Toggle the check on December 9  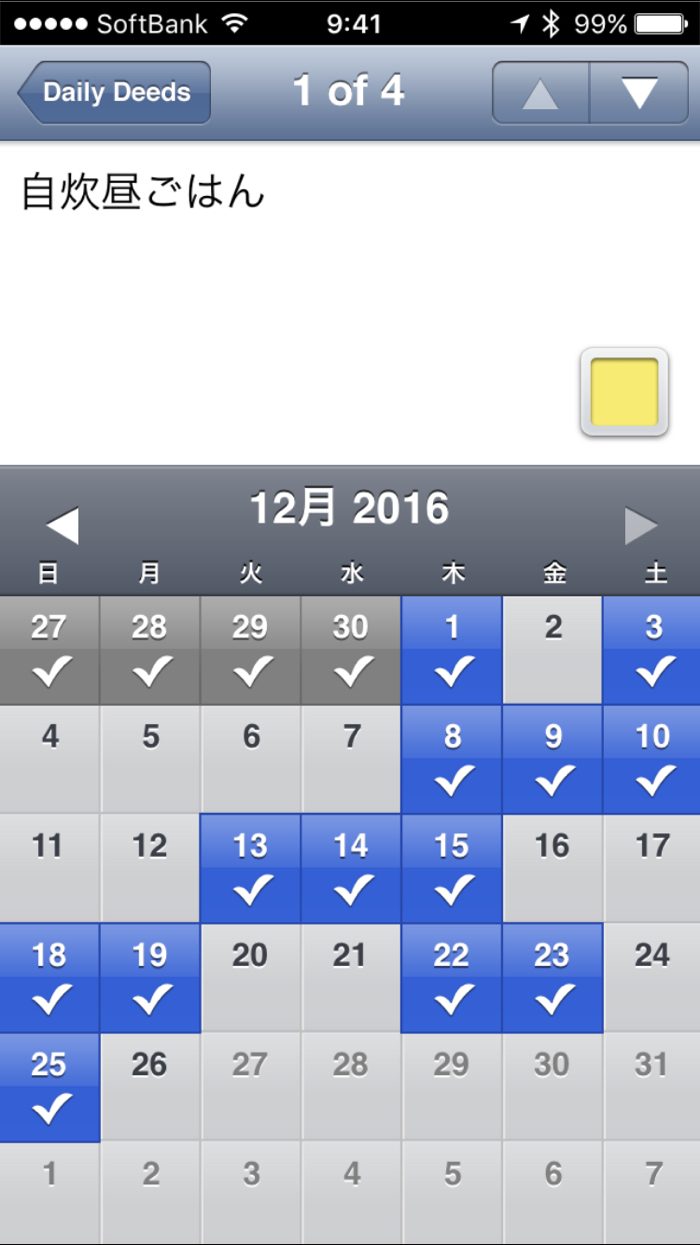point(552,760)
